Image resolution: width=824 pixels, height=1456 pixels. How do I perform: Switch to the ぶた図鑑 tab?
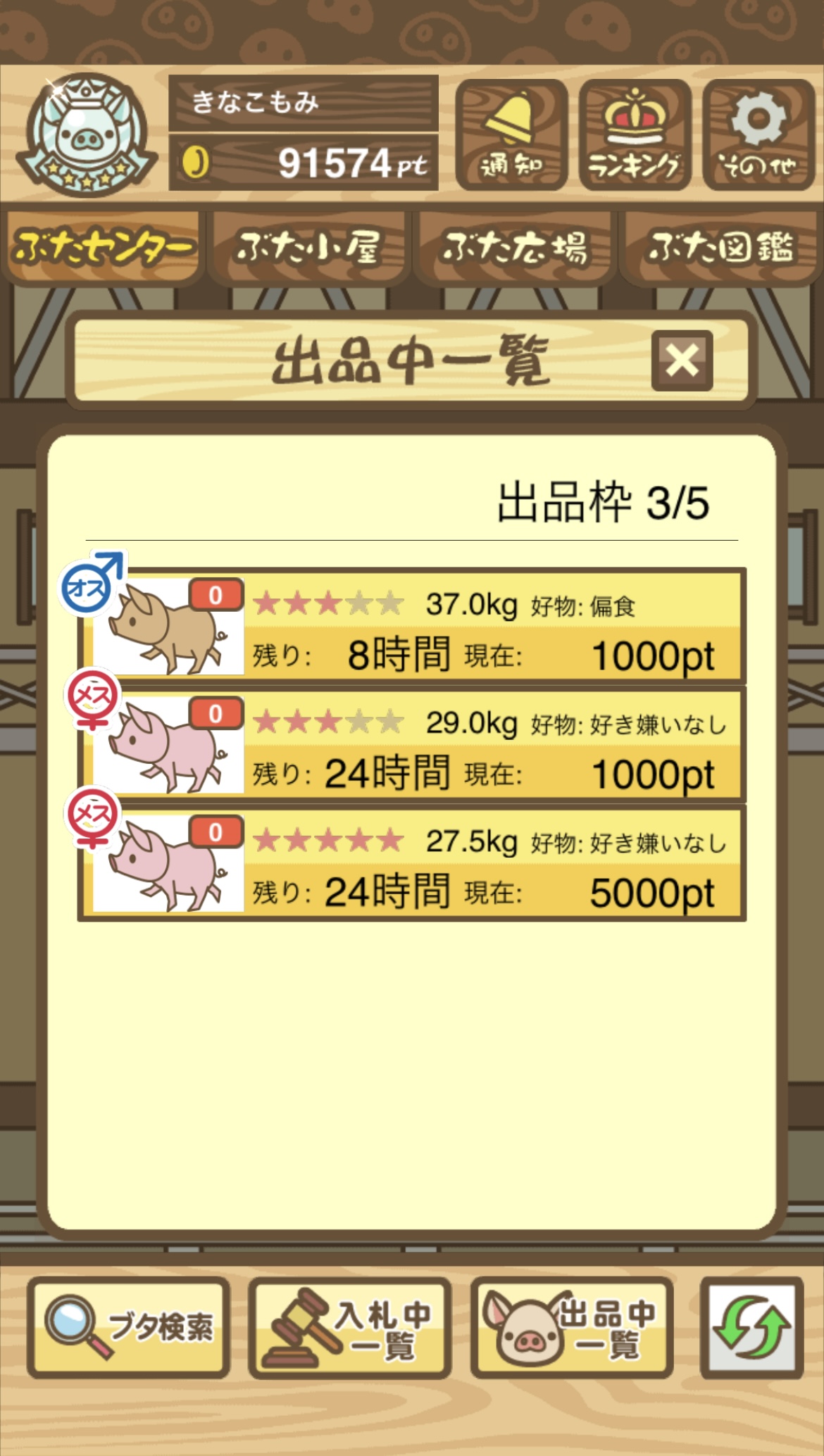click(x=721, y=248)
